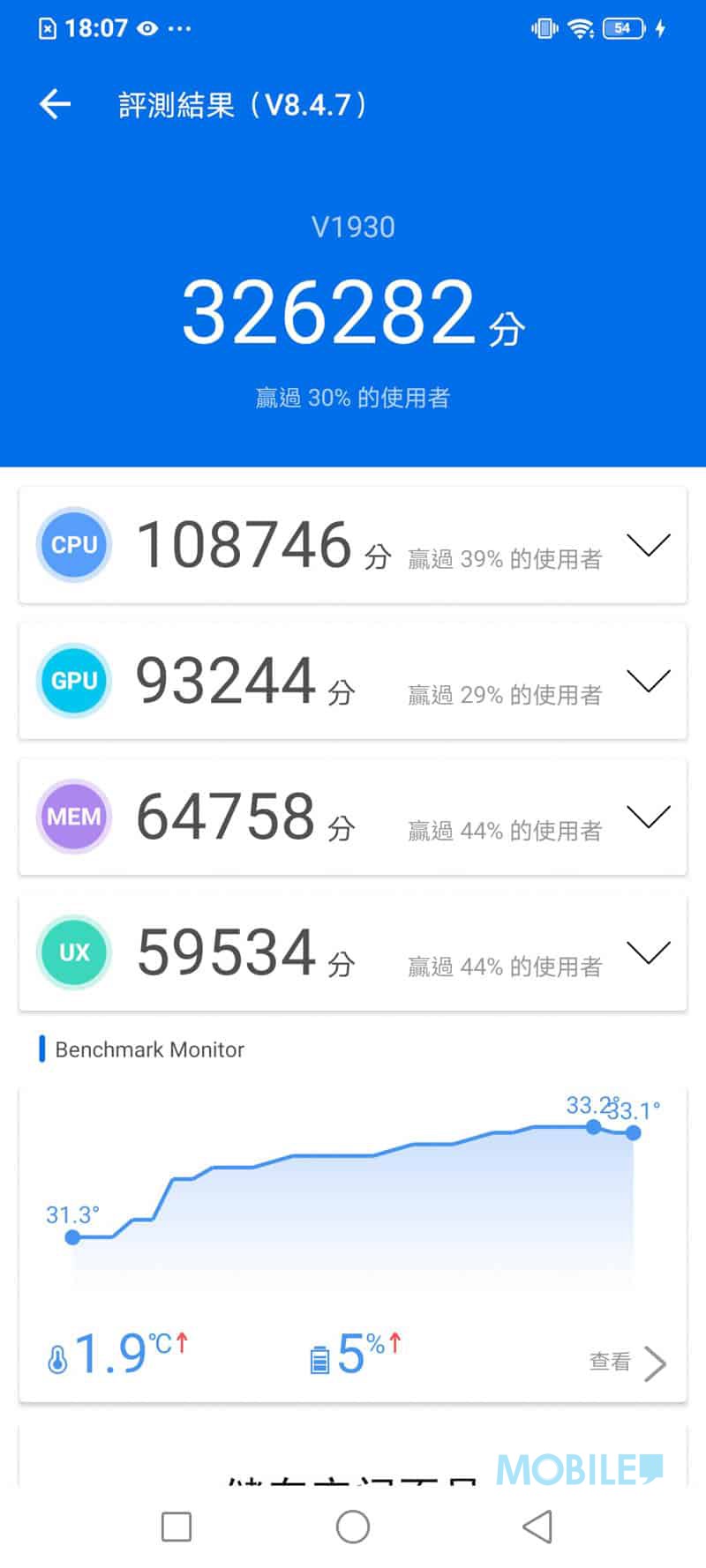
Task: Open the recent apps view
Action: coord(176,1527)
